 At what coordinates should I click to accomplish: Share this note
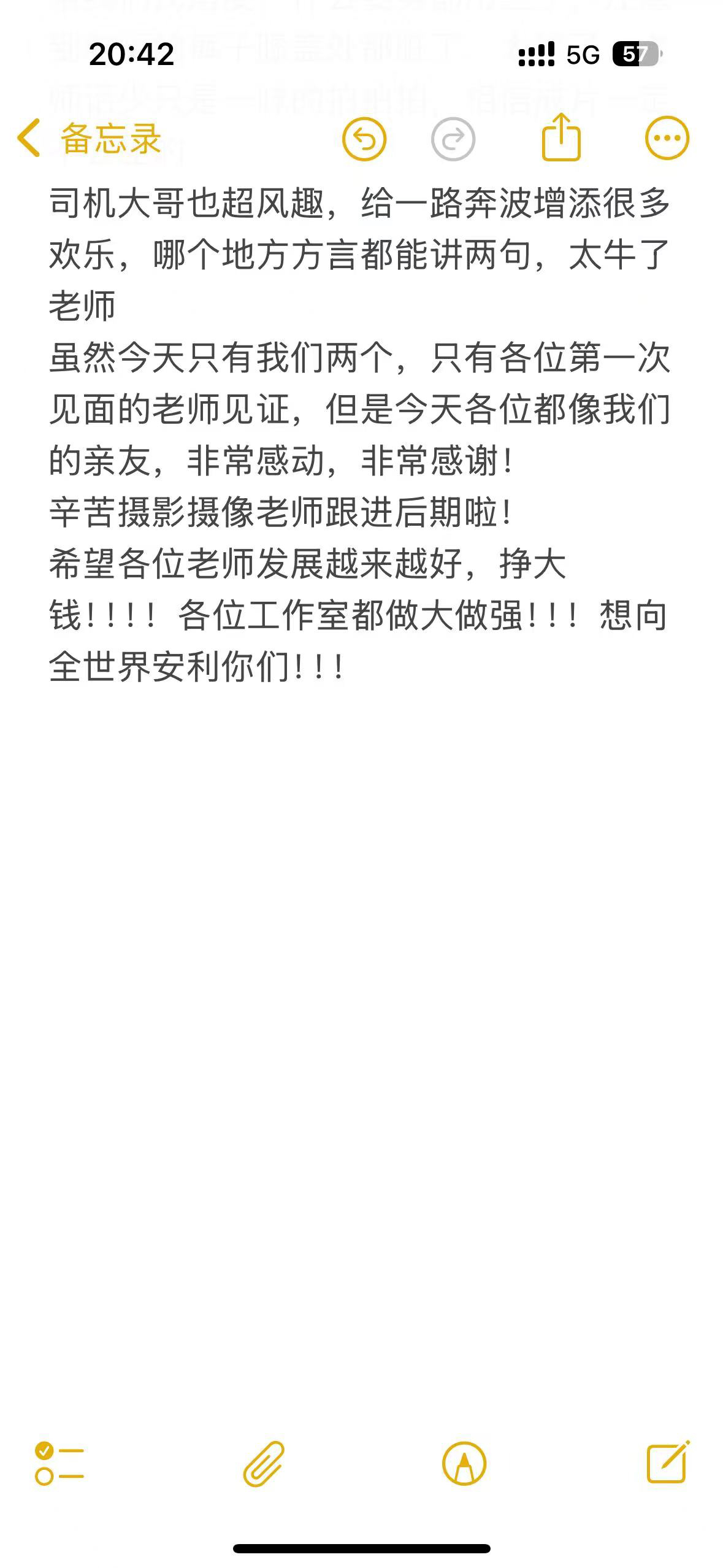click(561, 136)
